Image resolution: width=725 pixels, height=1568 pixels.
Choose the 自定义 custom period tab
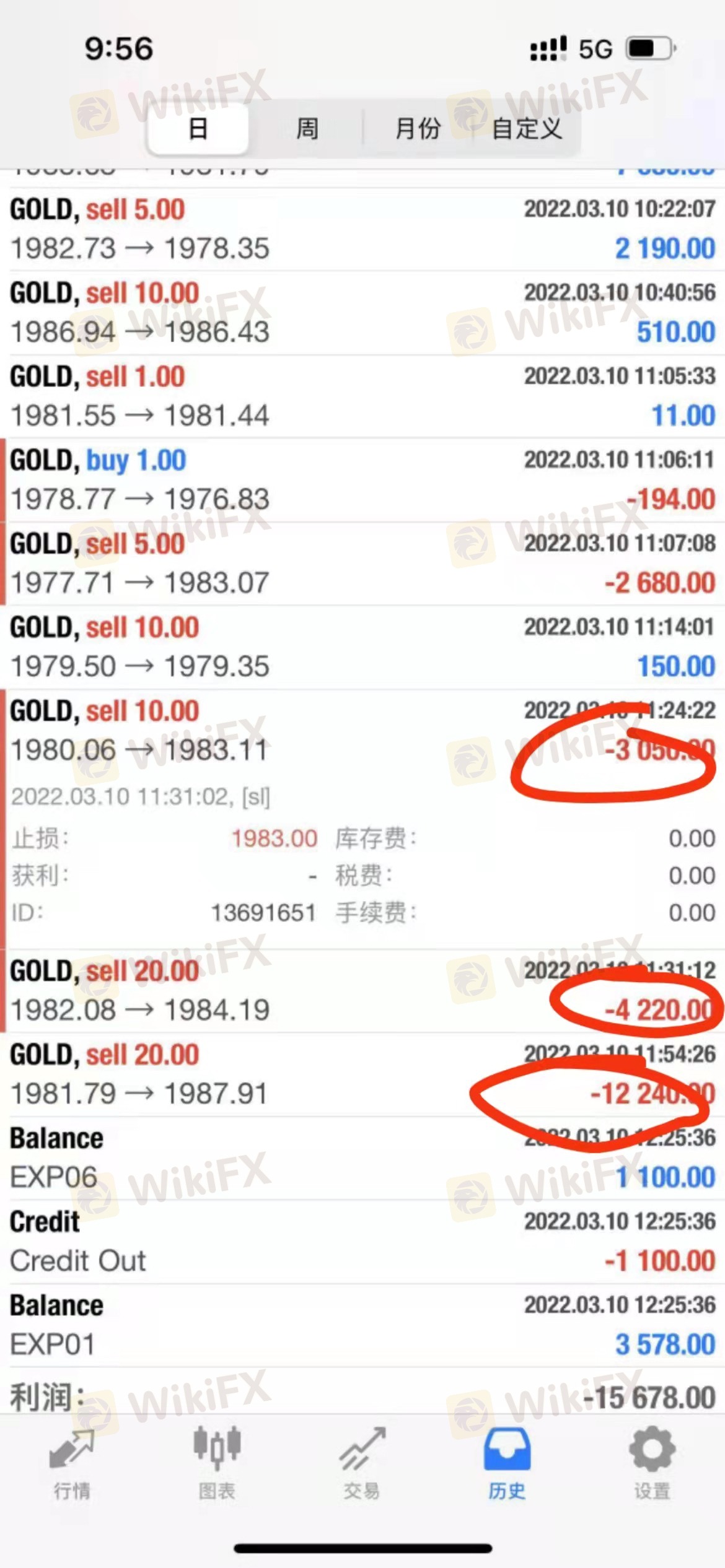coord(527,129)
